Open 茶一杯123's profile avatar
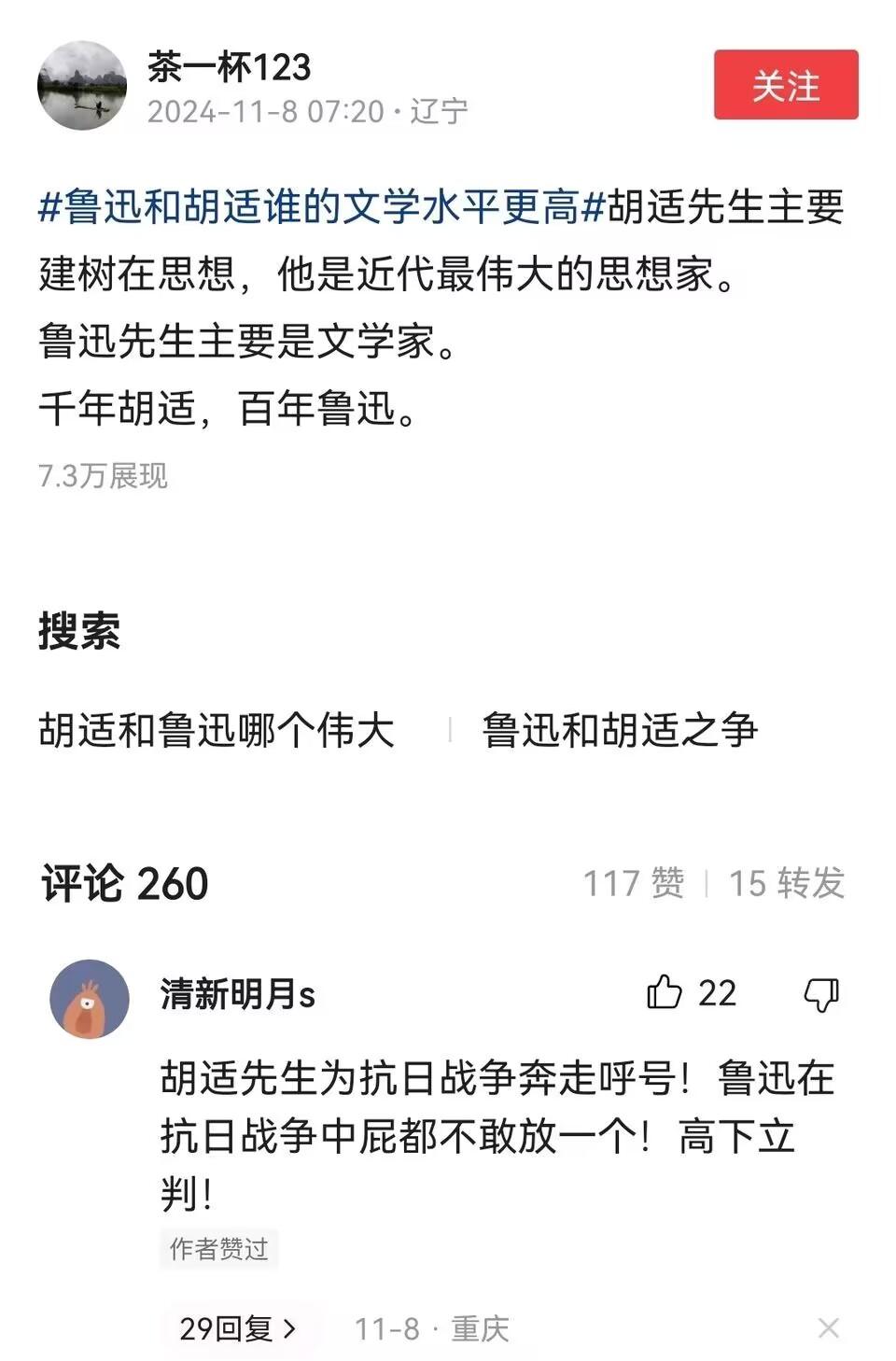Viewport: 896px width, 1361px height. click(x=82, y=85)
